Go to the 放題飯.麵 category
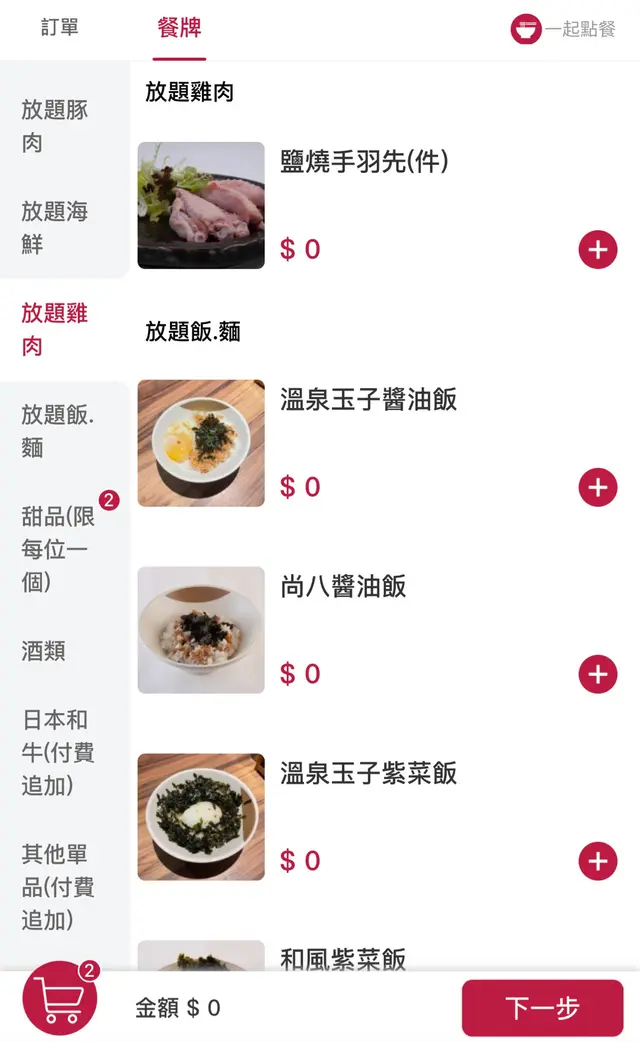Screen dimensions: 640x1042 tap(57, 431)
